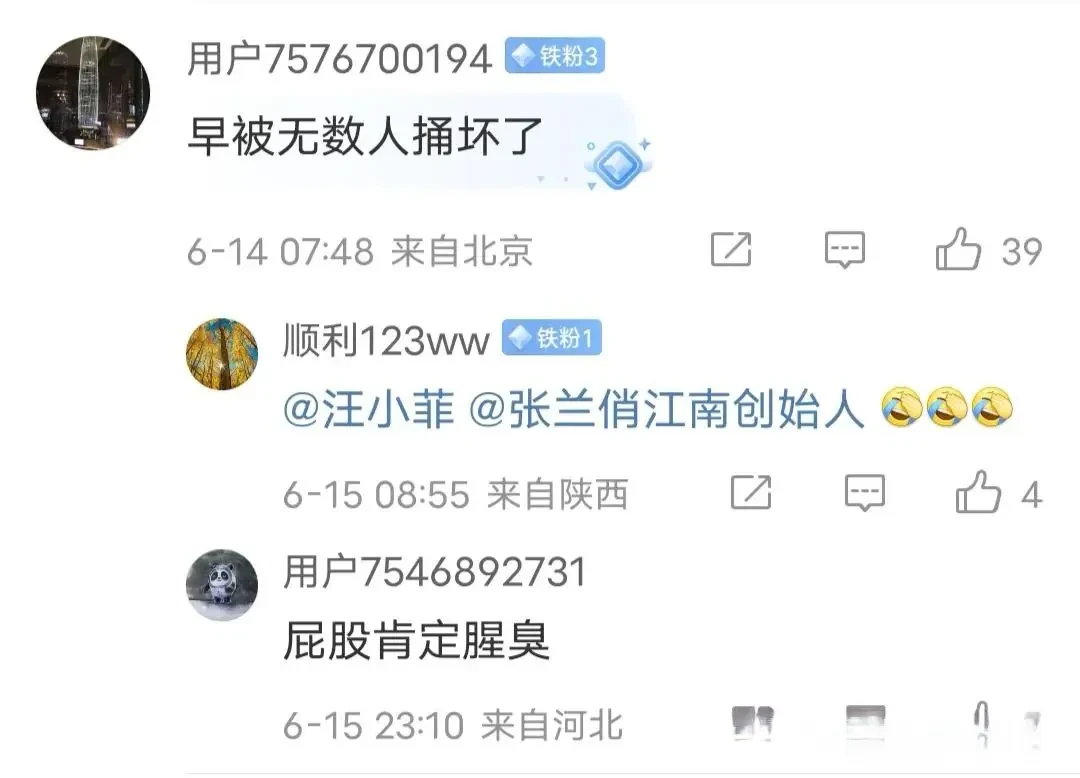Like the reply by 顺利123ww
Image resolution: width=1080 pixels, height=778 pixels.
coord(978,493)
